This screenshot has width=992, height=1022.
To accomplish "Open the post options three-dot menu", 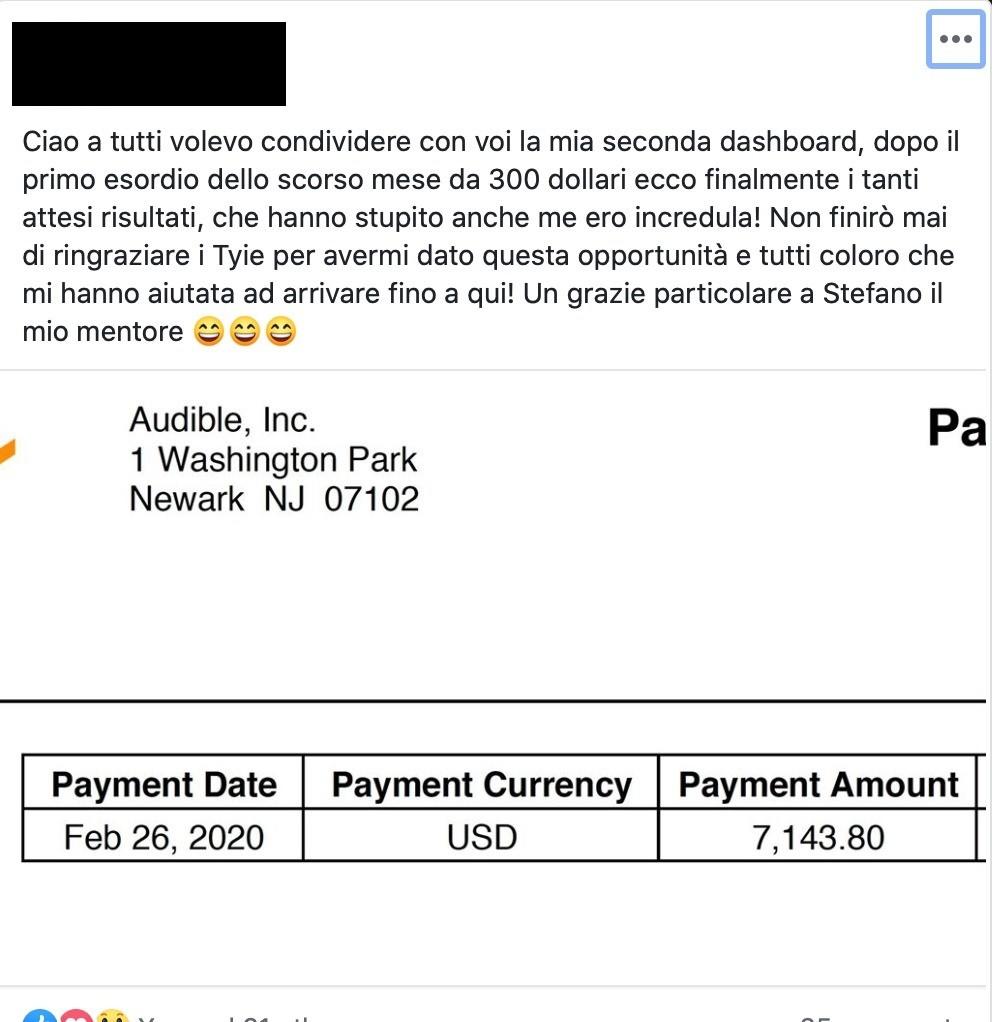I will click(955, 39).
